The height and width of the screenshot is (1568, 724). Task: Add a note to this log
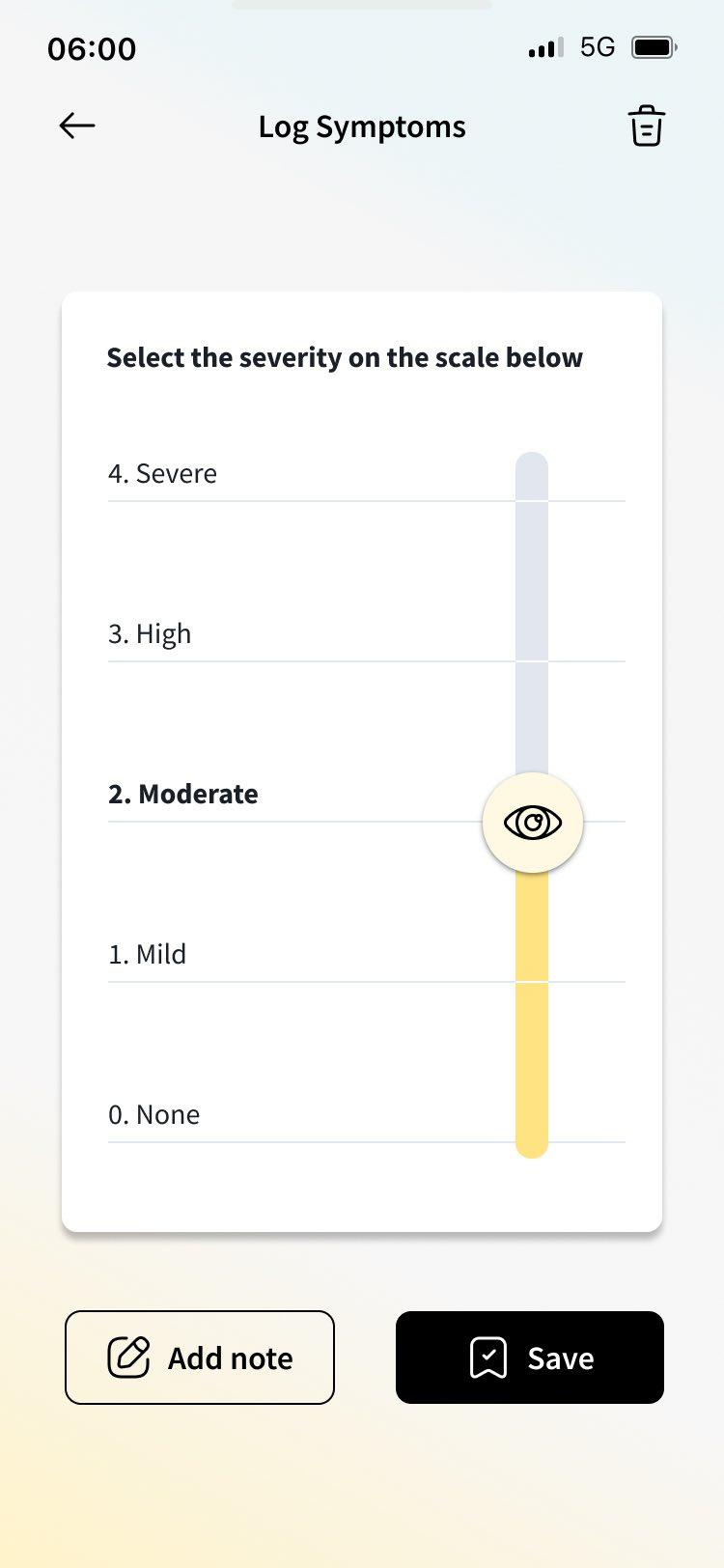tap(200, 1358)
